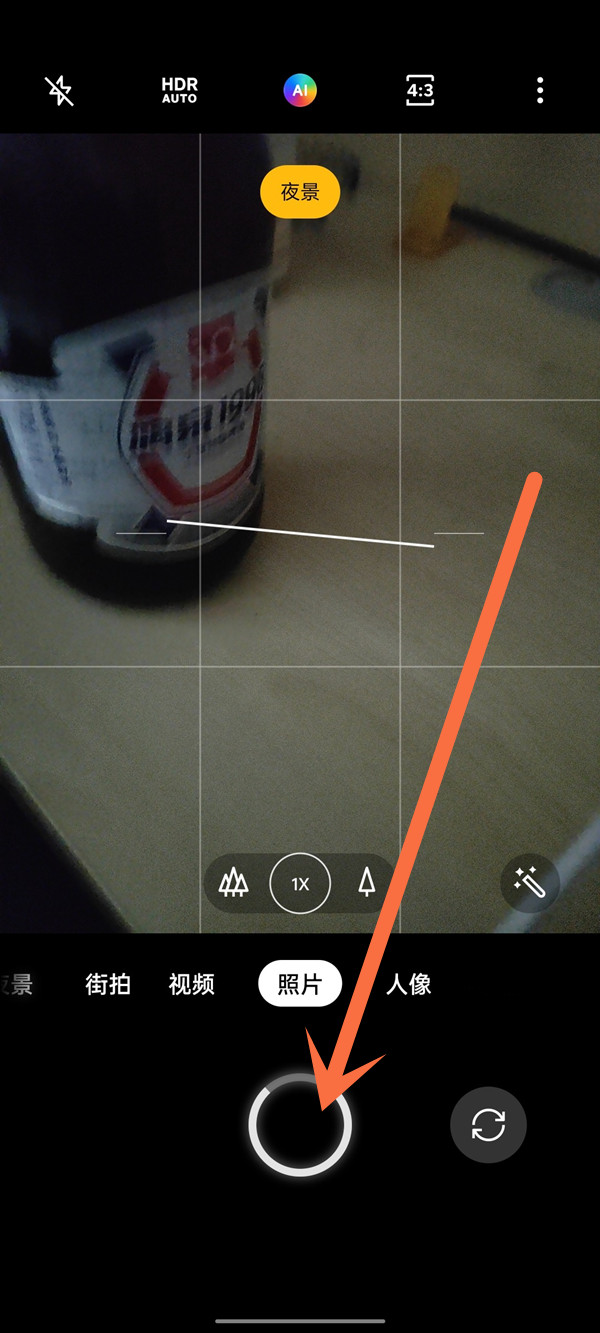Viewport: 600px width, 1333px height.
Task: Take a photo with the shutter button
Action: click(x=300, y=1125)
